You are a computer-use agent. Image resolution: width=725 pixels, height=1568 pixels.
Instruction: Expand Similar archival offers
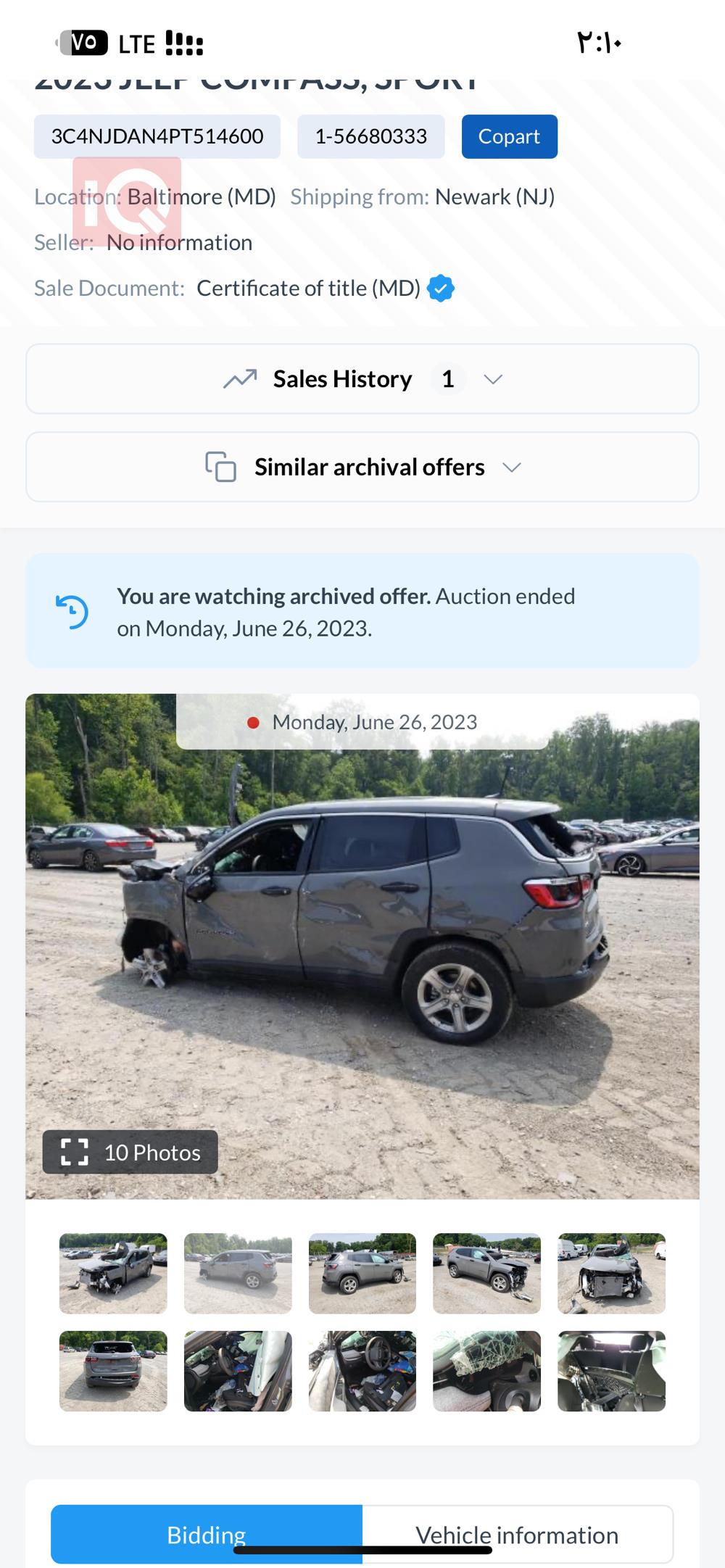point(362,468)
